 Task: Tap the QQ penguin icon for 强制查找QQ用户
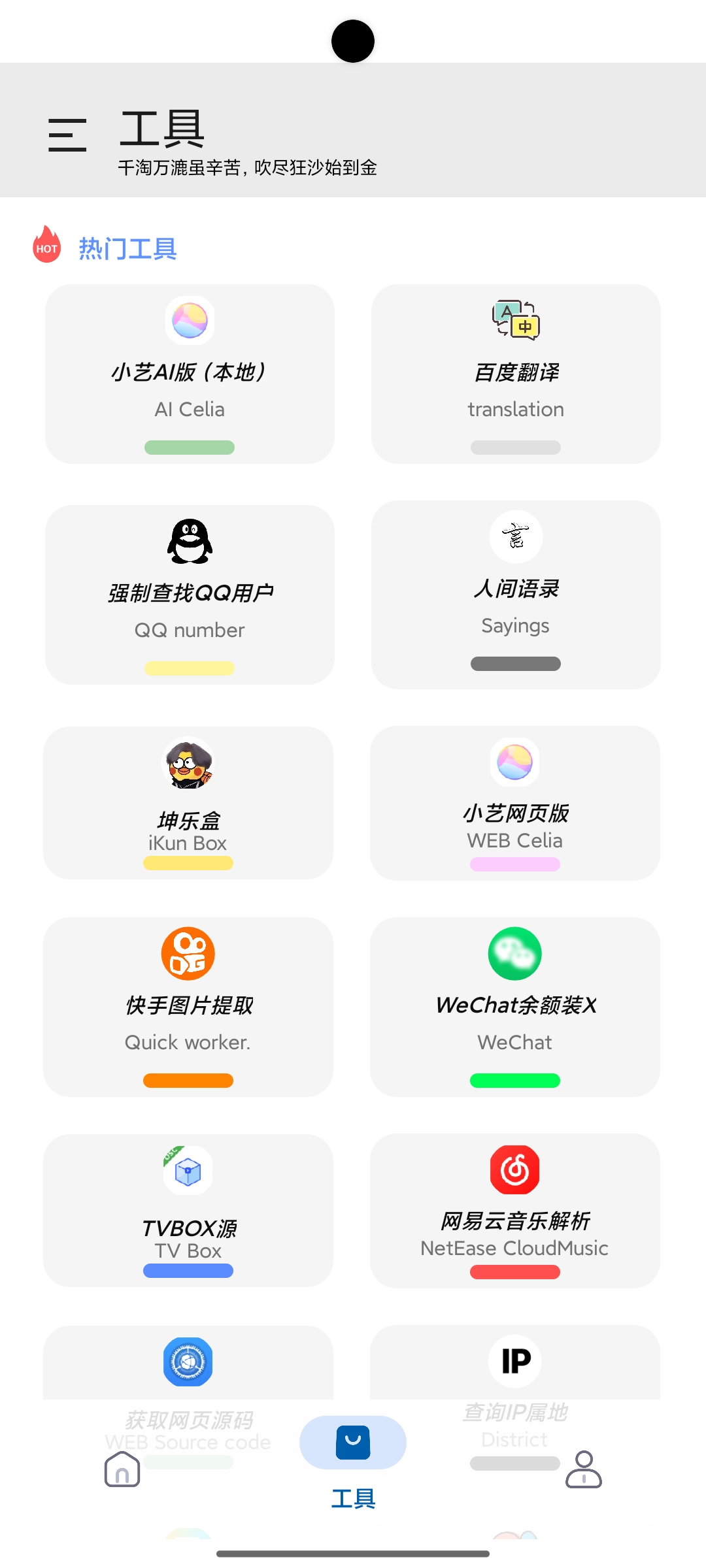pyautogui.click(x=189, y=542)
